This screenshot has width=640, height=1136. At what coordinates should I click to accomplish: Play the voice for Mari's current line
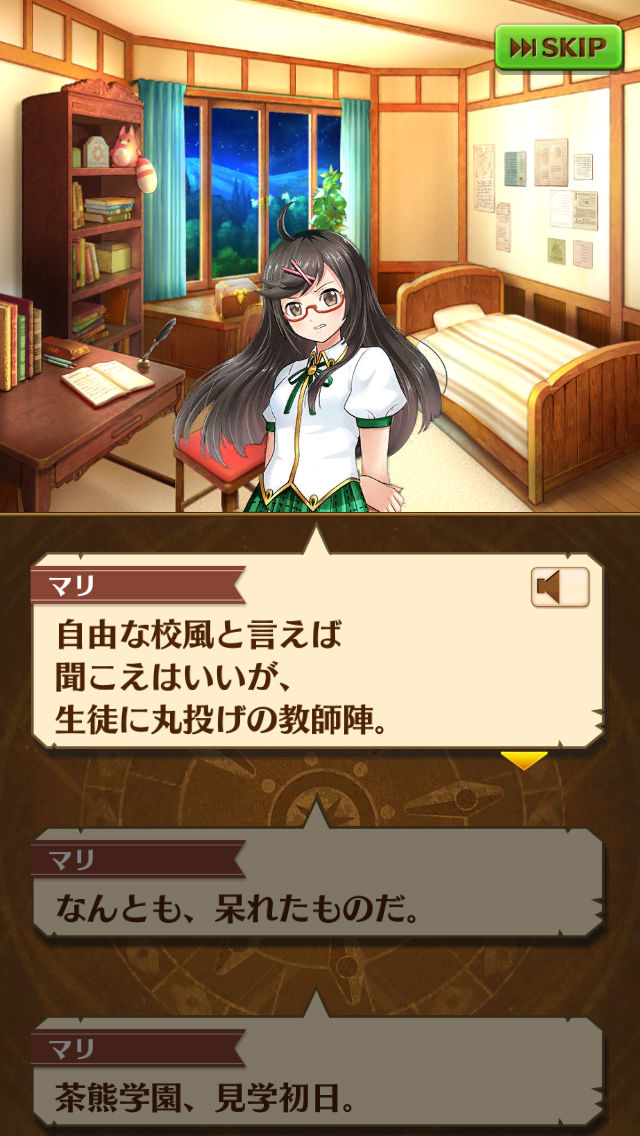(x=559, y=587)
